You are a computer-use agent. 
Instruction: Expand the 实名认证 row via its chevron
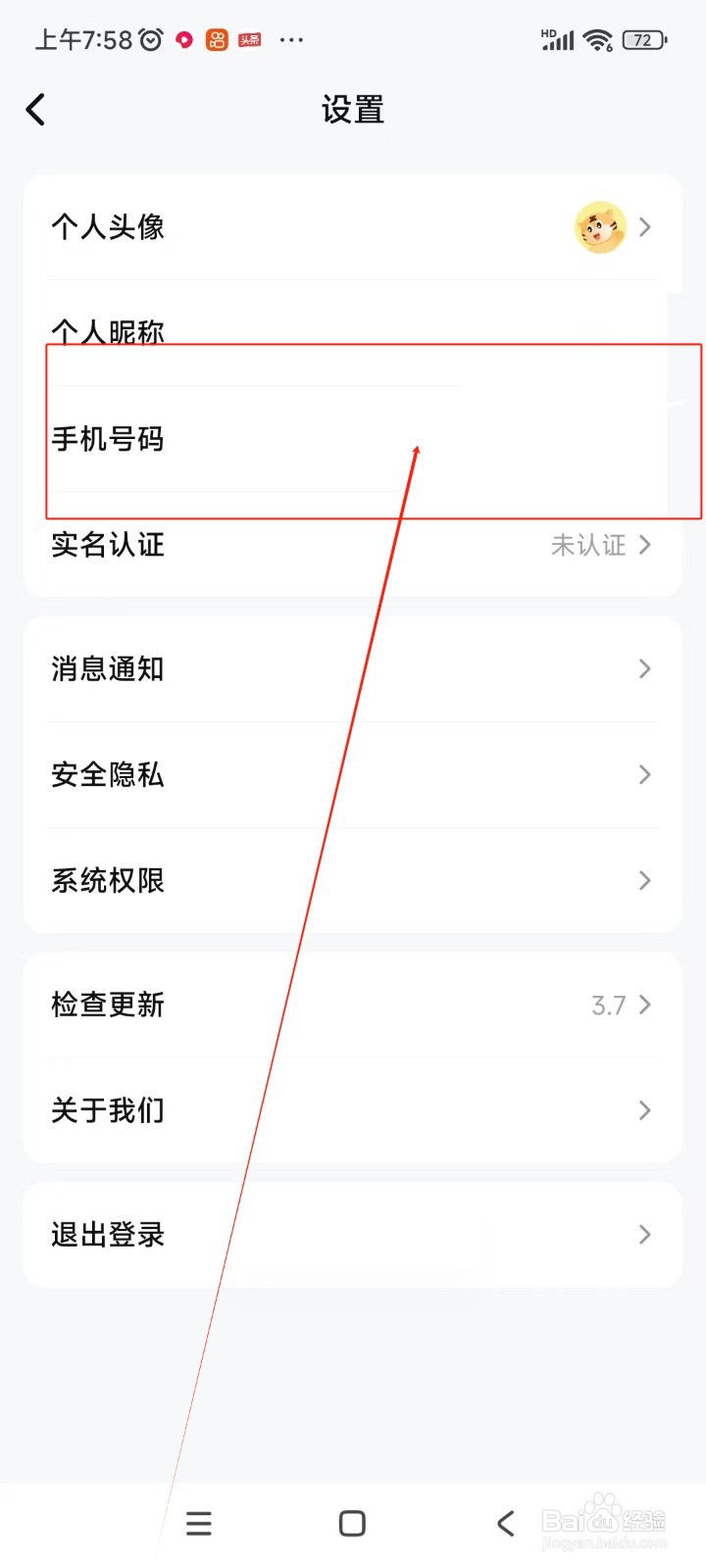pos(644,546)
